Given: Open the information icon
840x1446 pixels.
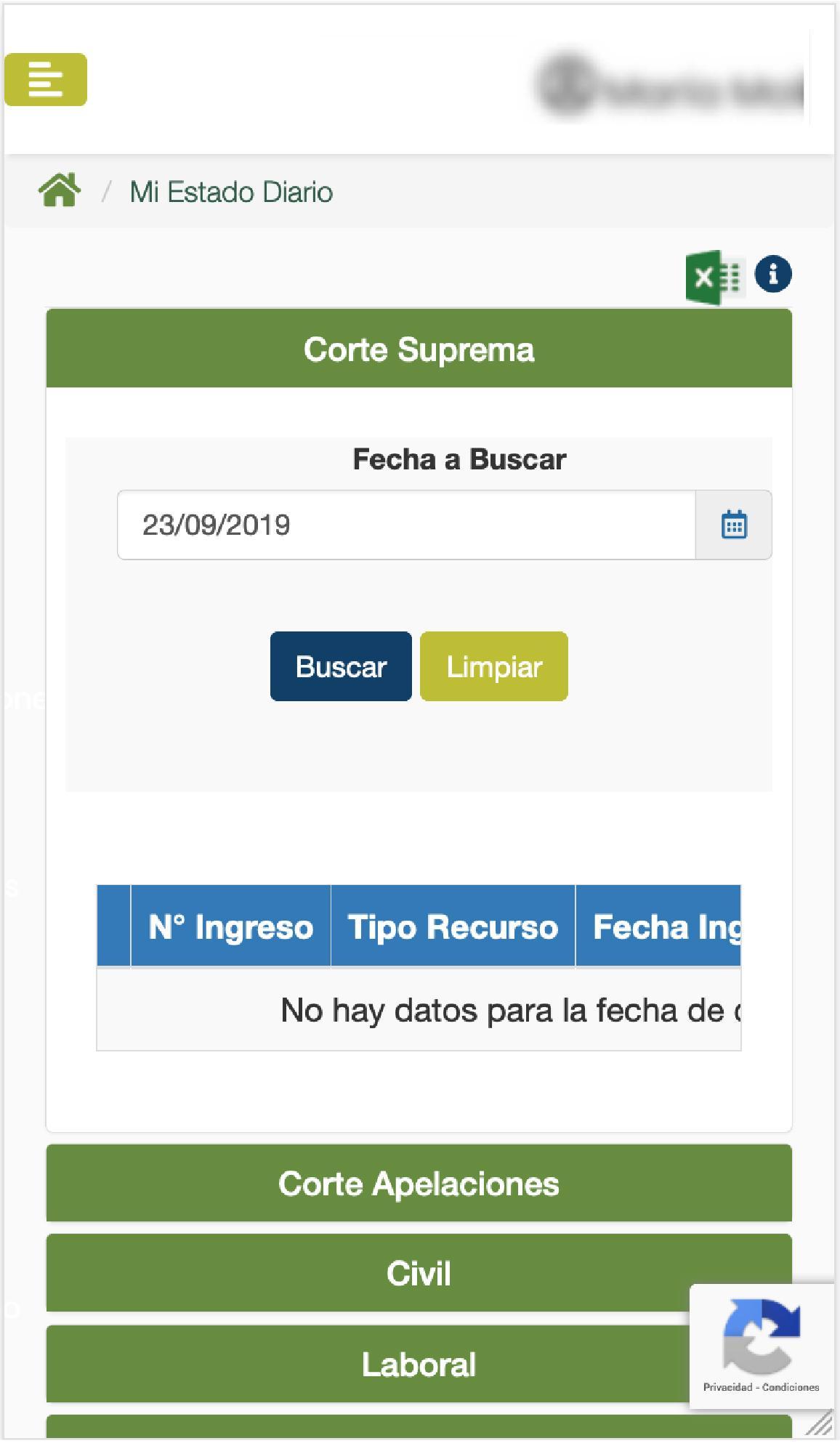Looking at the screenshot, I should point(773,274).
